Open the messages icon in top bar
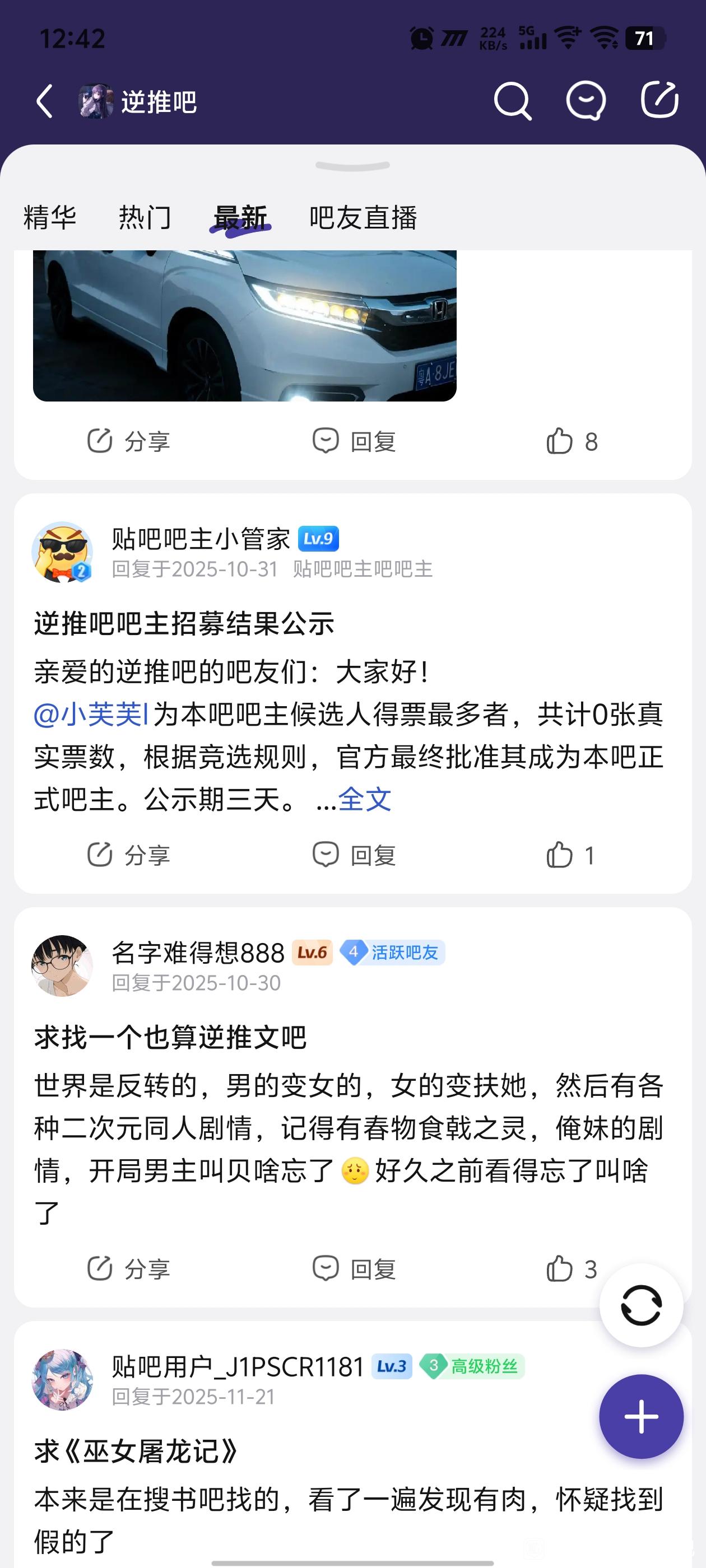 click(586, 101)
